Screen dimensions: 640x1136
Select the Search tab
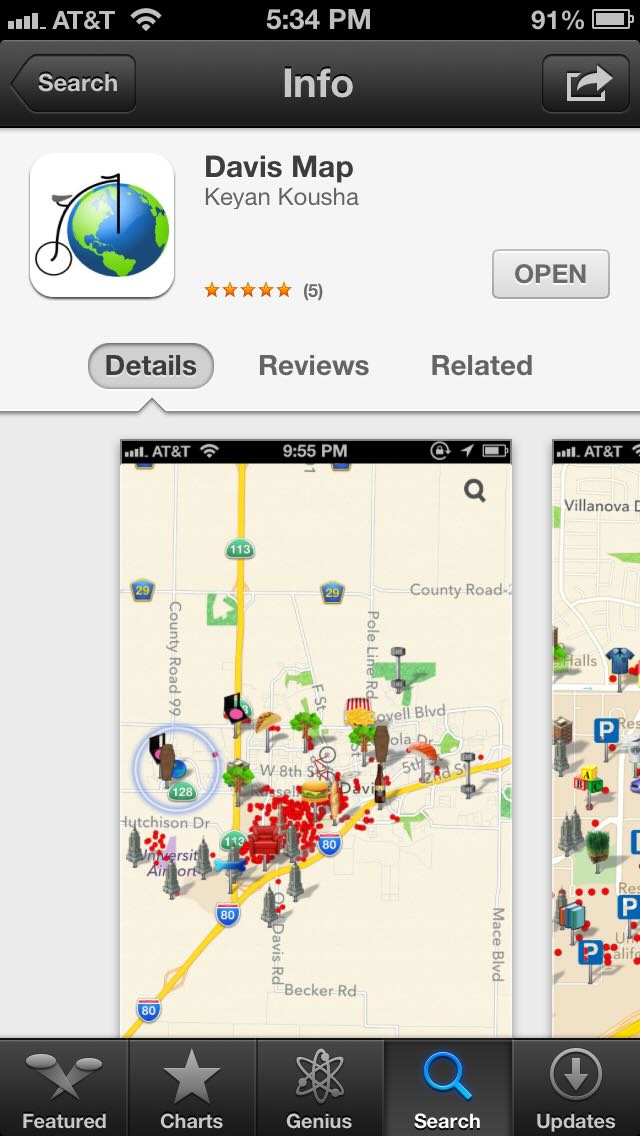click(447, 1090)
